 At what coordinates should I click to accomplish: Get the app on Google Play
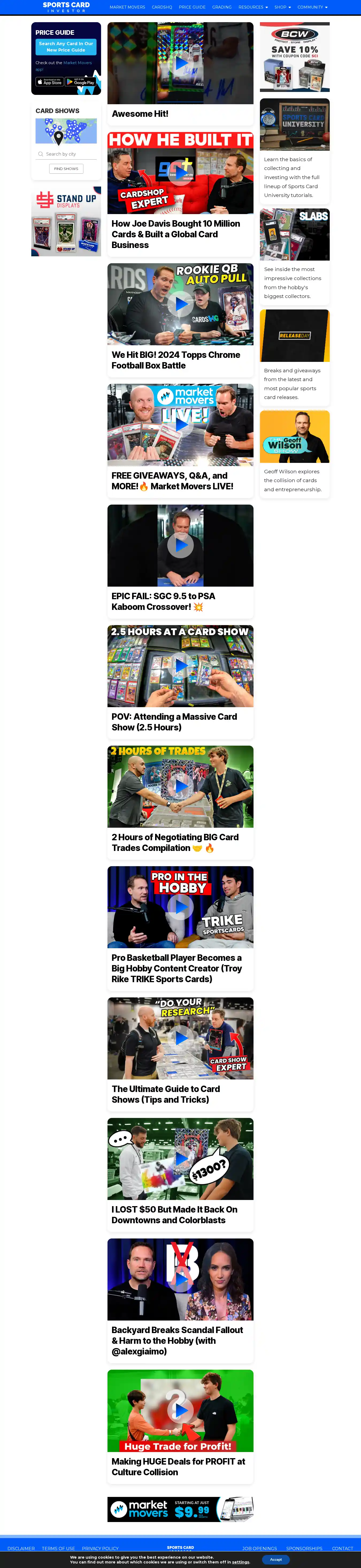pos(80,82)
